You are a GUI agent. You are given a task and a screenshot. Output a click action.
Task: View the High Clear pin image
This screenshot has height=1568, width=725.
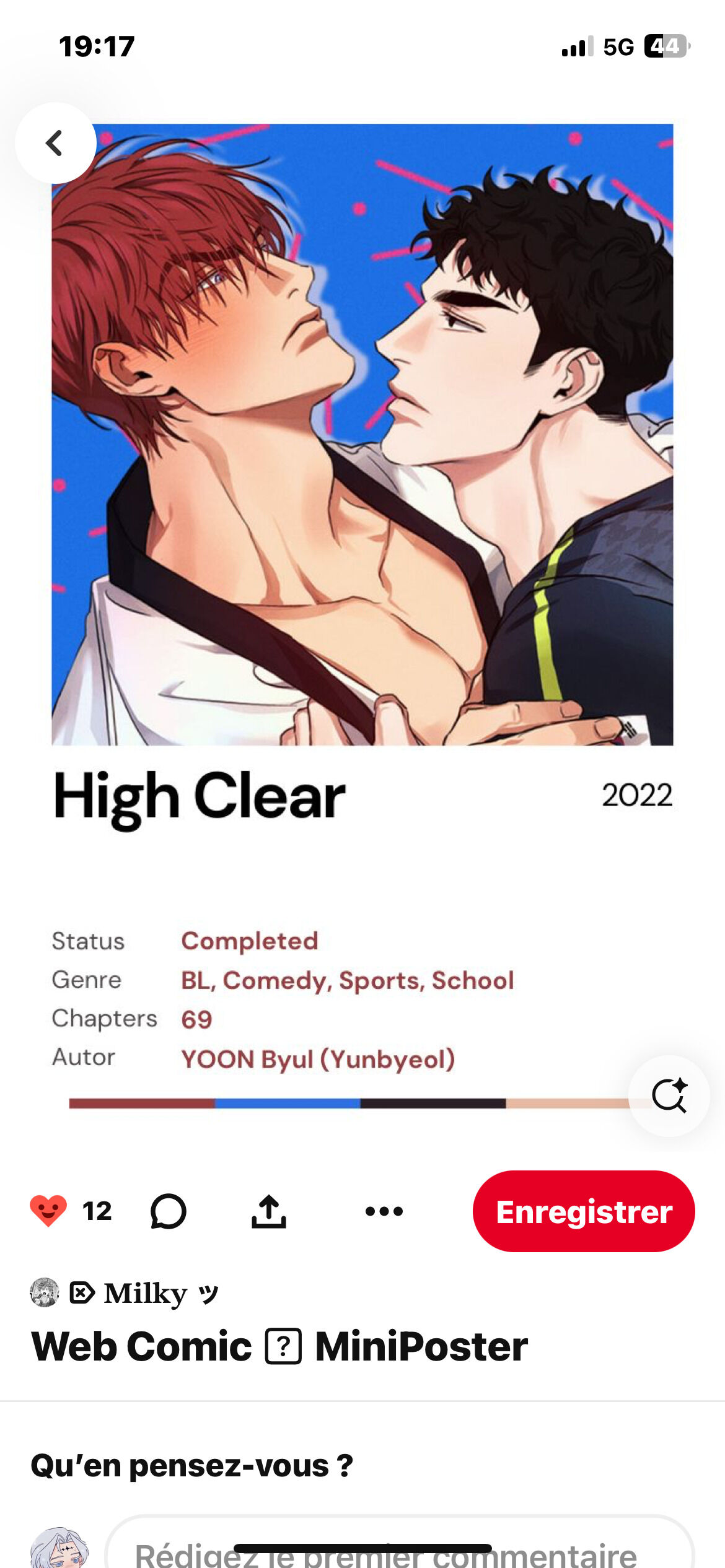tap(362, 433)
